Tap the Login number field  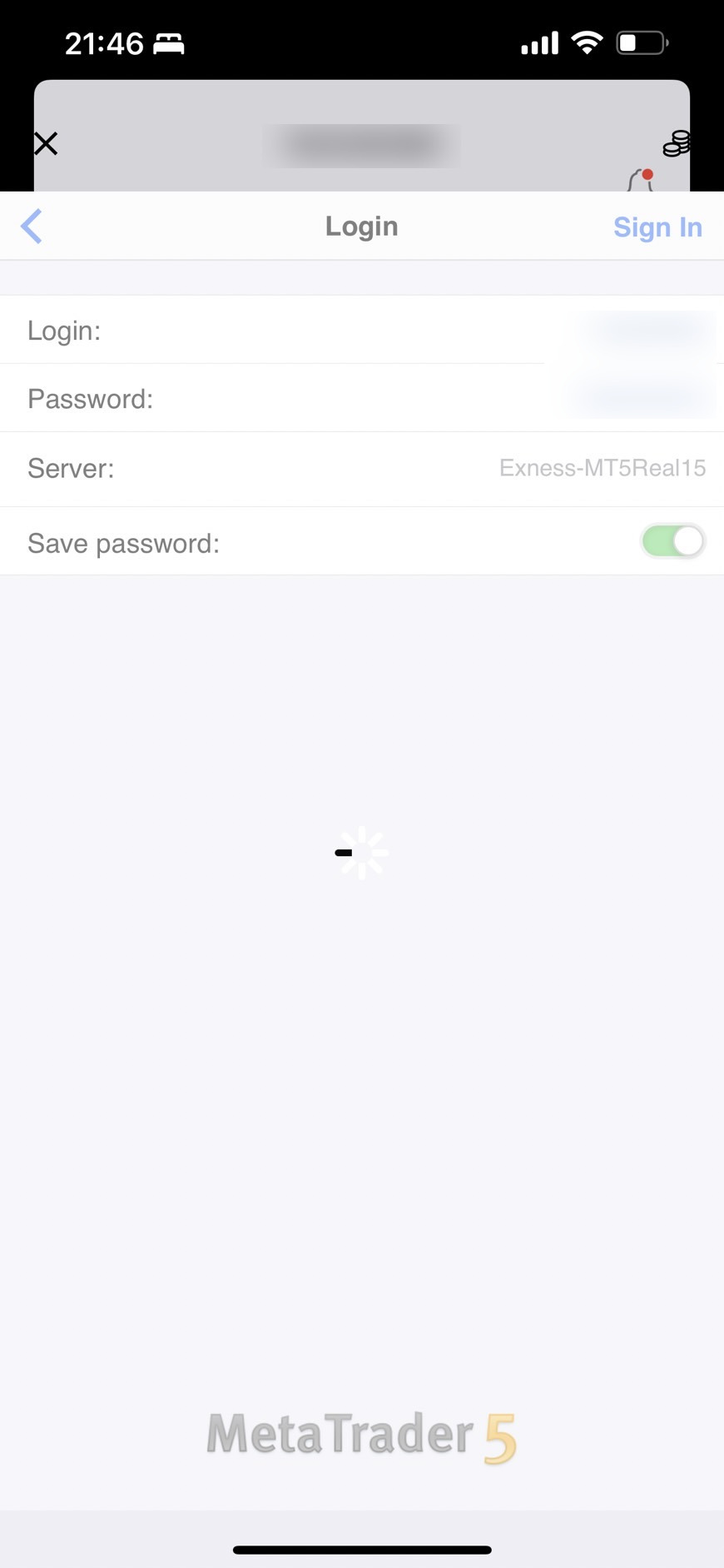pyautogui.click(x=362, y=330)
